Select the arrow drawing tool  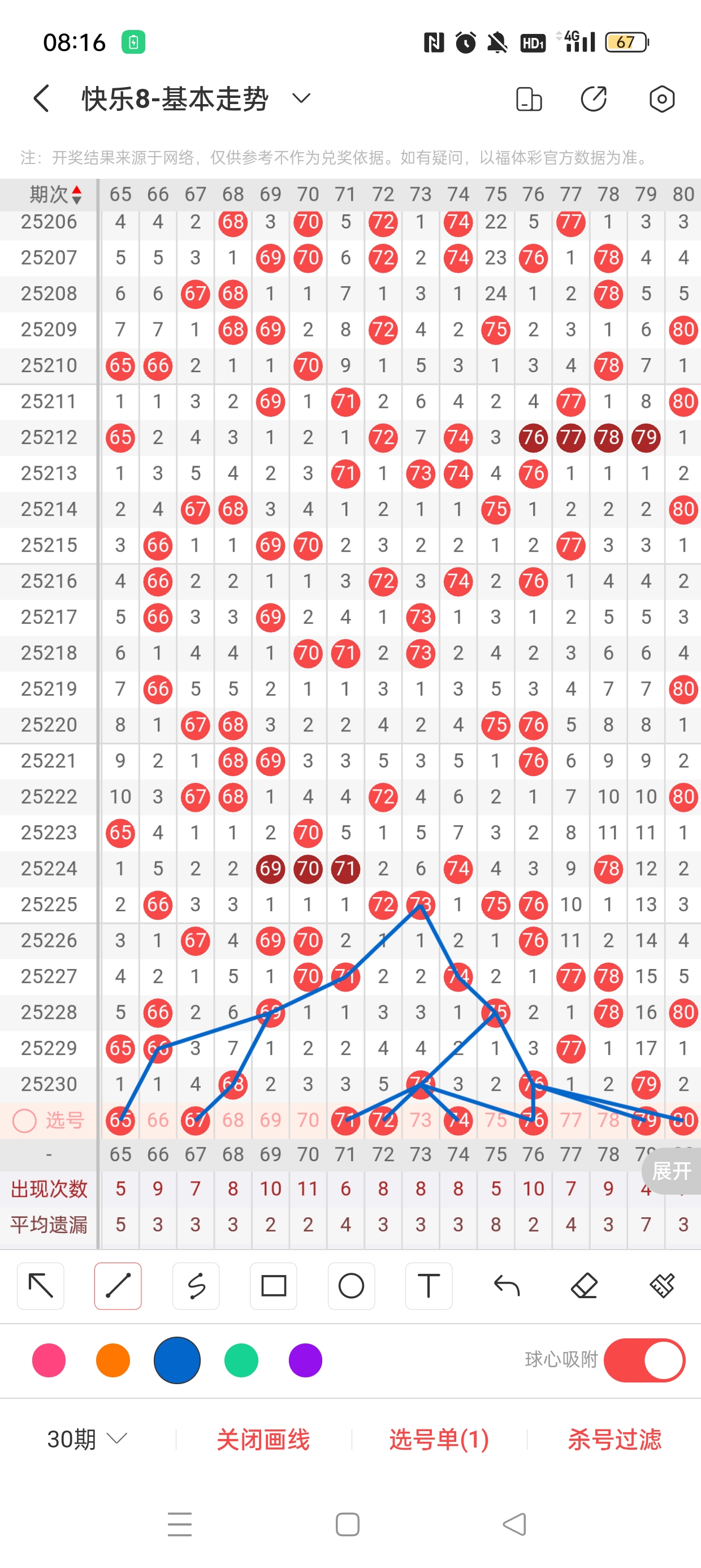point(41,1286)
